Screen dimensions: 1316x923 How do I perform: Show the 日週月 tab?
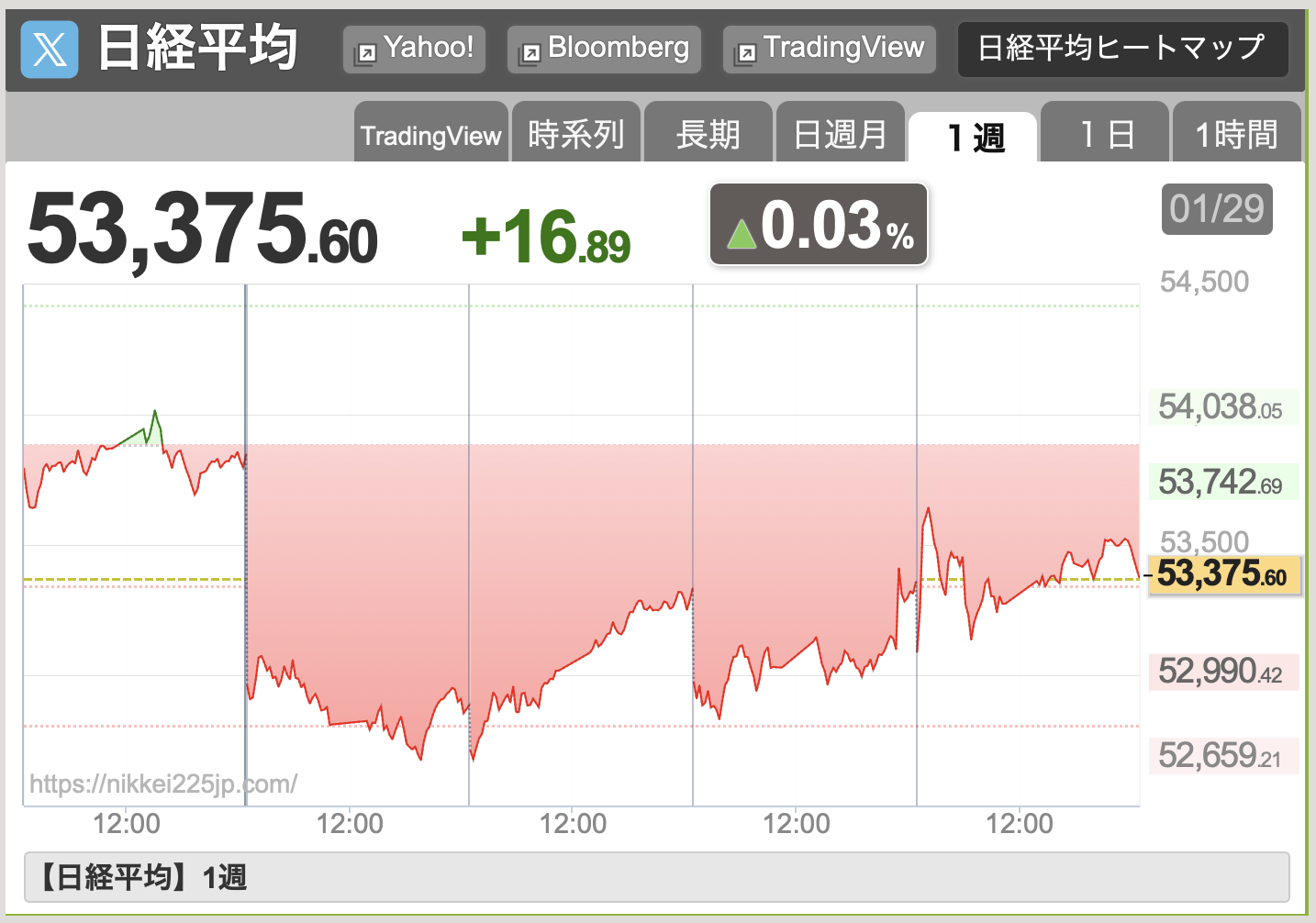(x=840, y=135)
